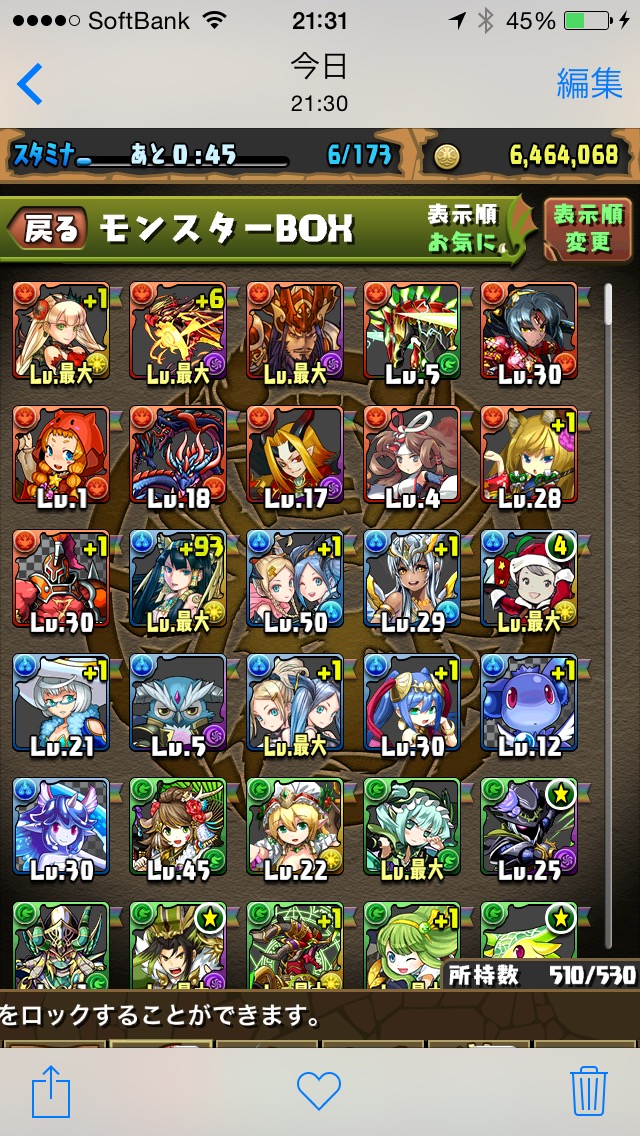Go back to the photo album
Viewport: 640px width, 1136px height.
point(30,84)
